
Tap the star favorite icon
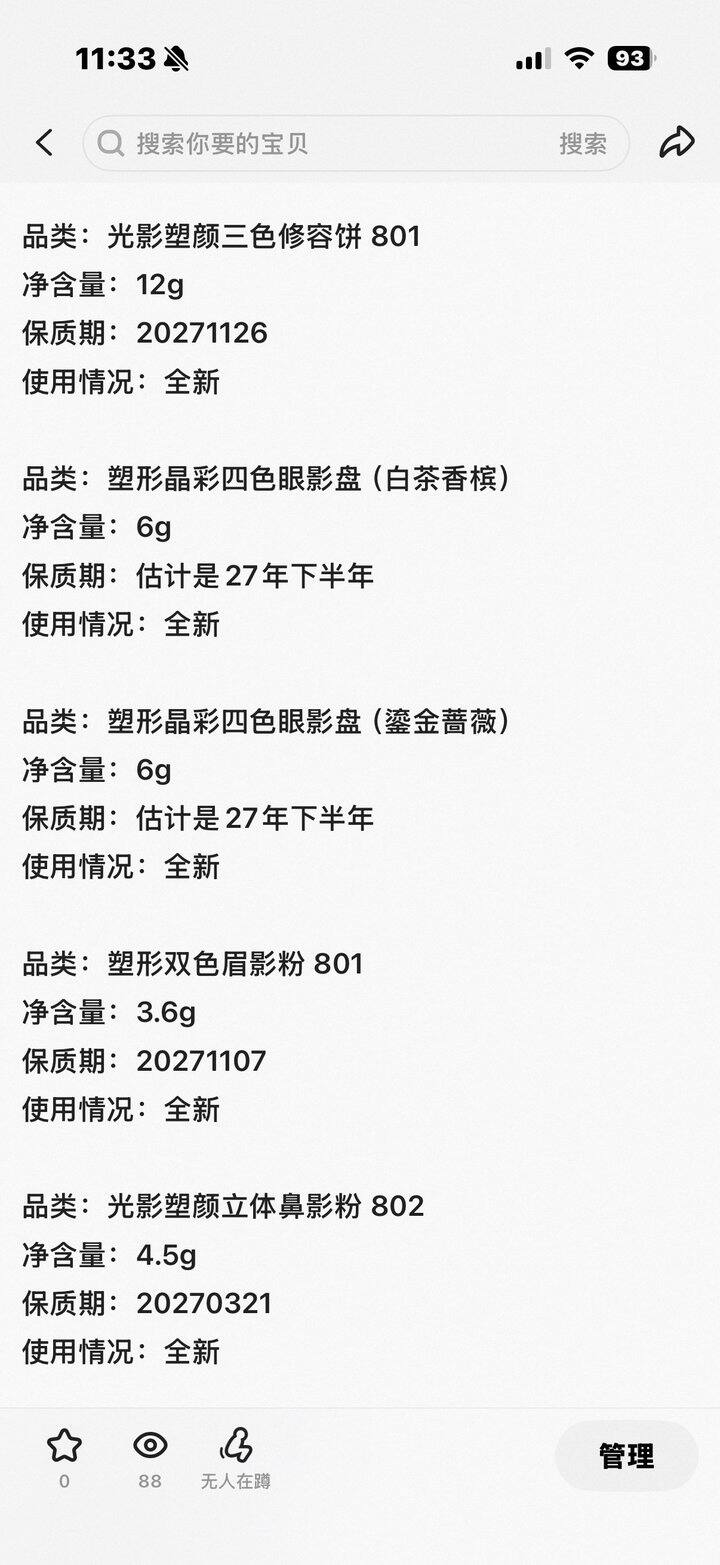coord(64,1446)
